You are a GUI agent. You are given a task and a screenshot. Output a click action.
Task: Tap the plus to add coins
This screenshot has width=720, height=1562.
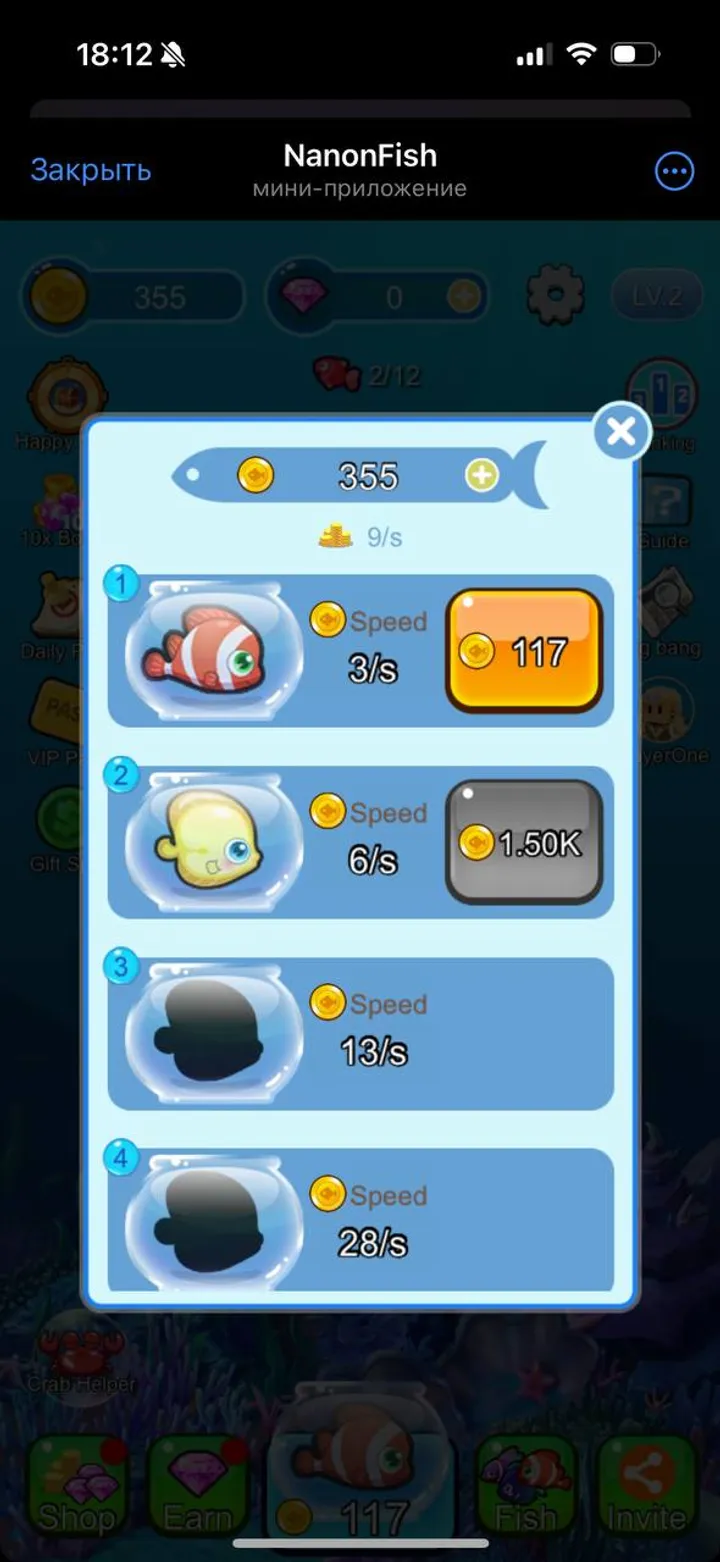[483, 476]
